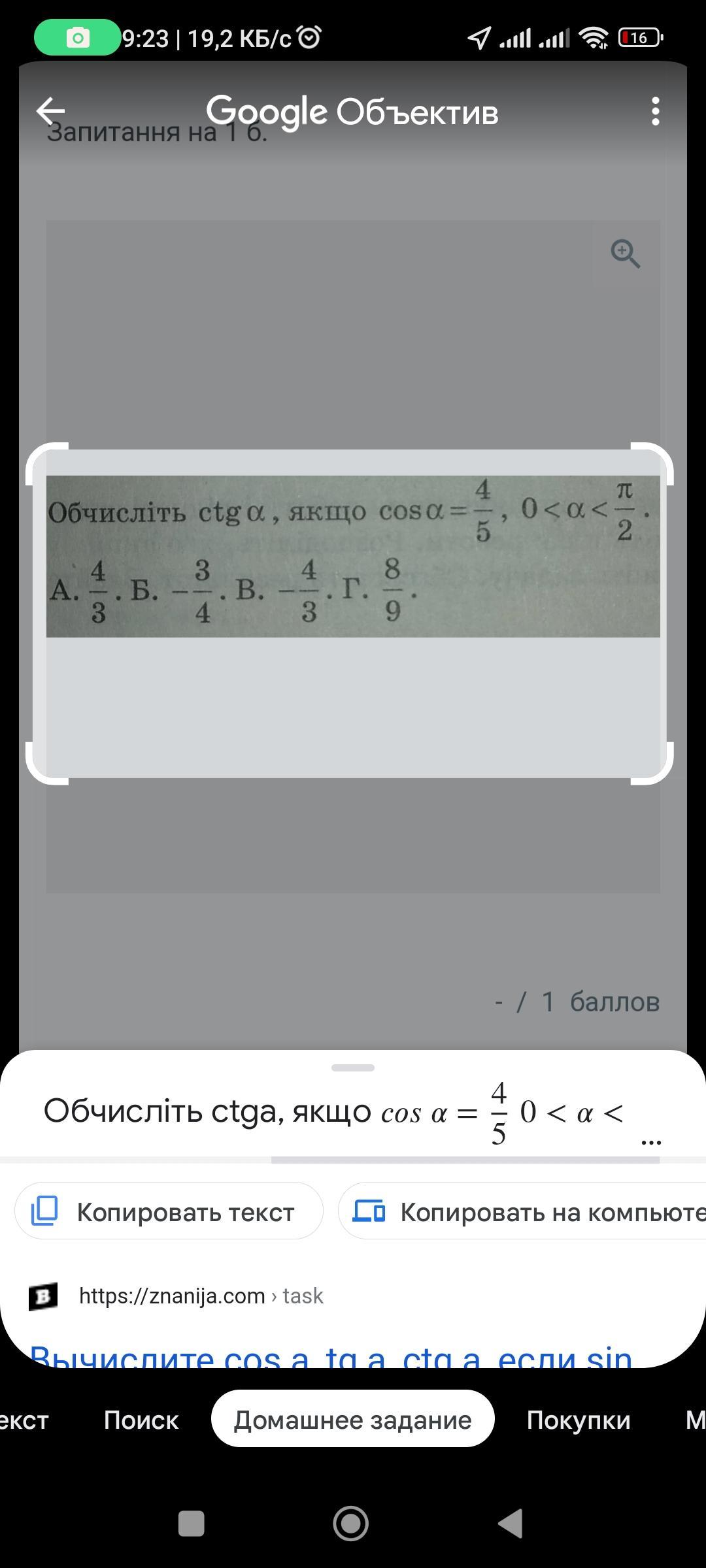
Task: Switch to the Поиск mode
Action: [141, 1420]
